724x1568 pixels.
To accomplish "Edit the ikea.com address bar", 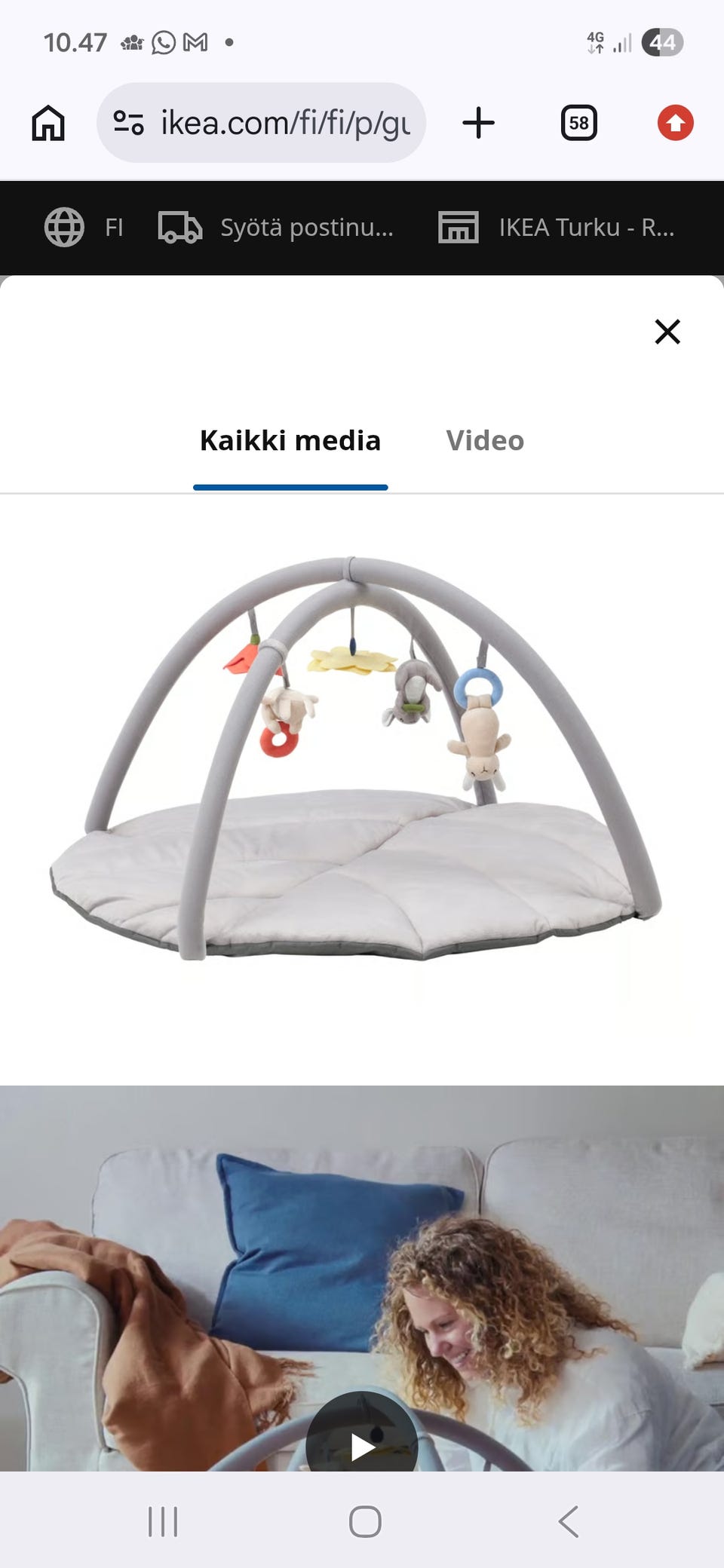I will point(262,123).
